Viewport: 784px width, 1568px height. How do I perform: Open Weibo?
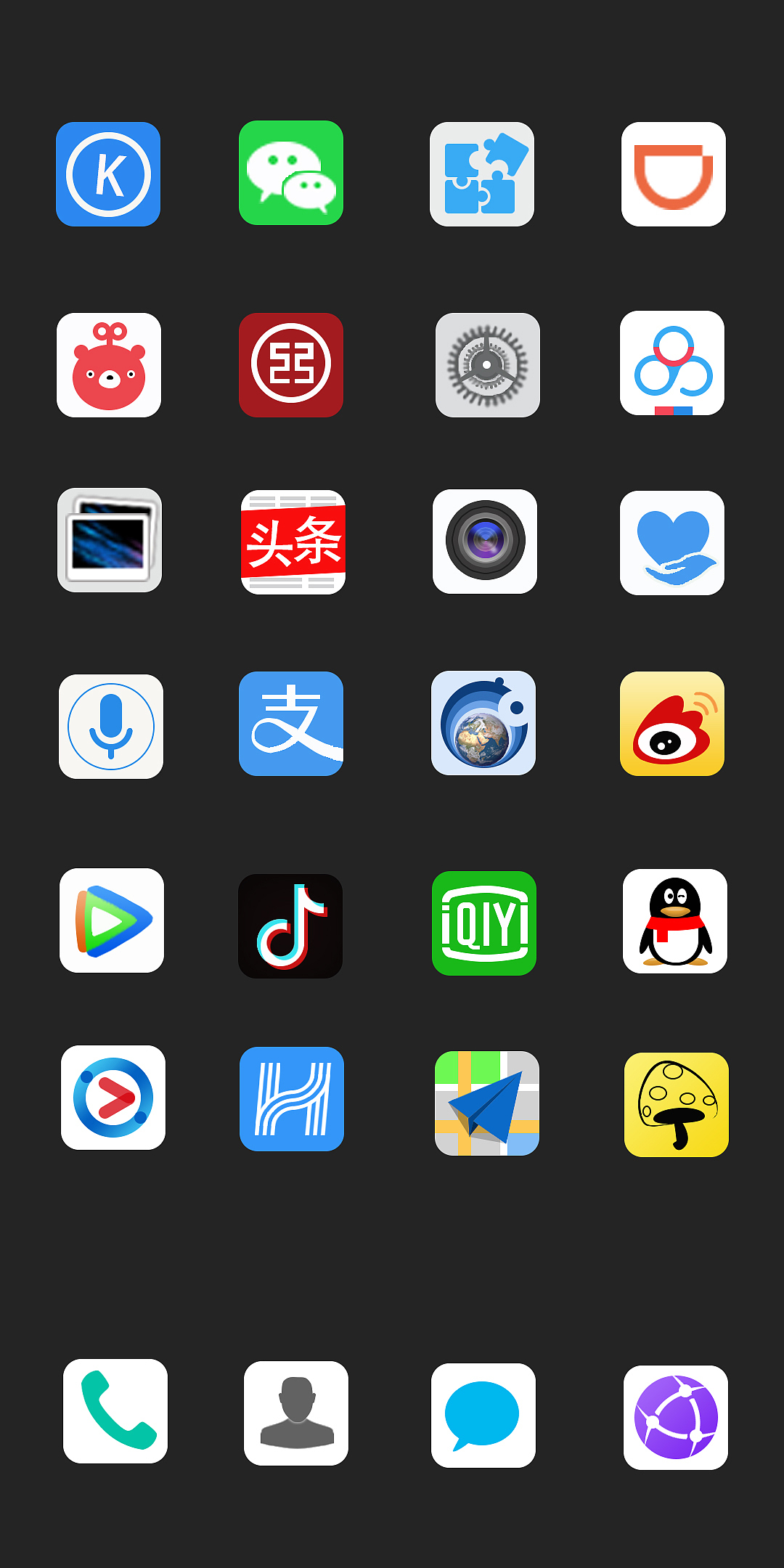point(672,724)
